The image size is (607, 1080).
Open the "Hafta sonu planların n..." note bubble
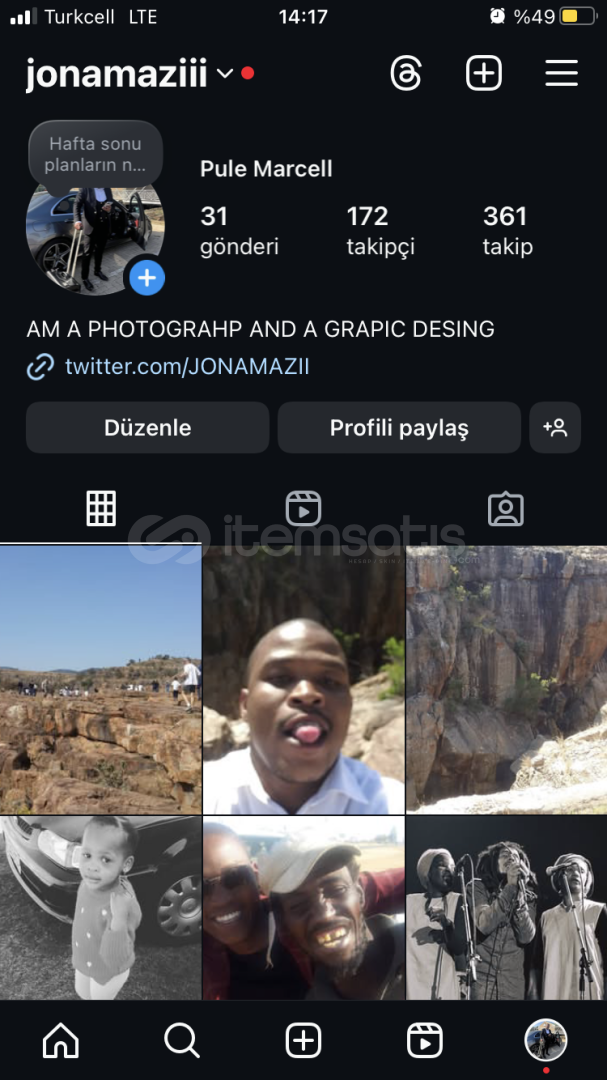click(x=96, y=154)
